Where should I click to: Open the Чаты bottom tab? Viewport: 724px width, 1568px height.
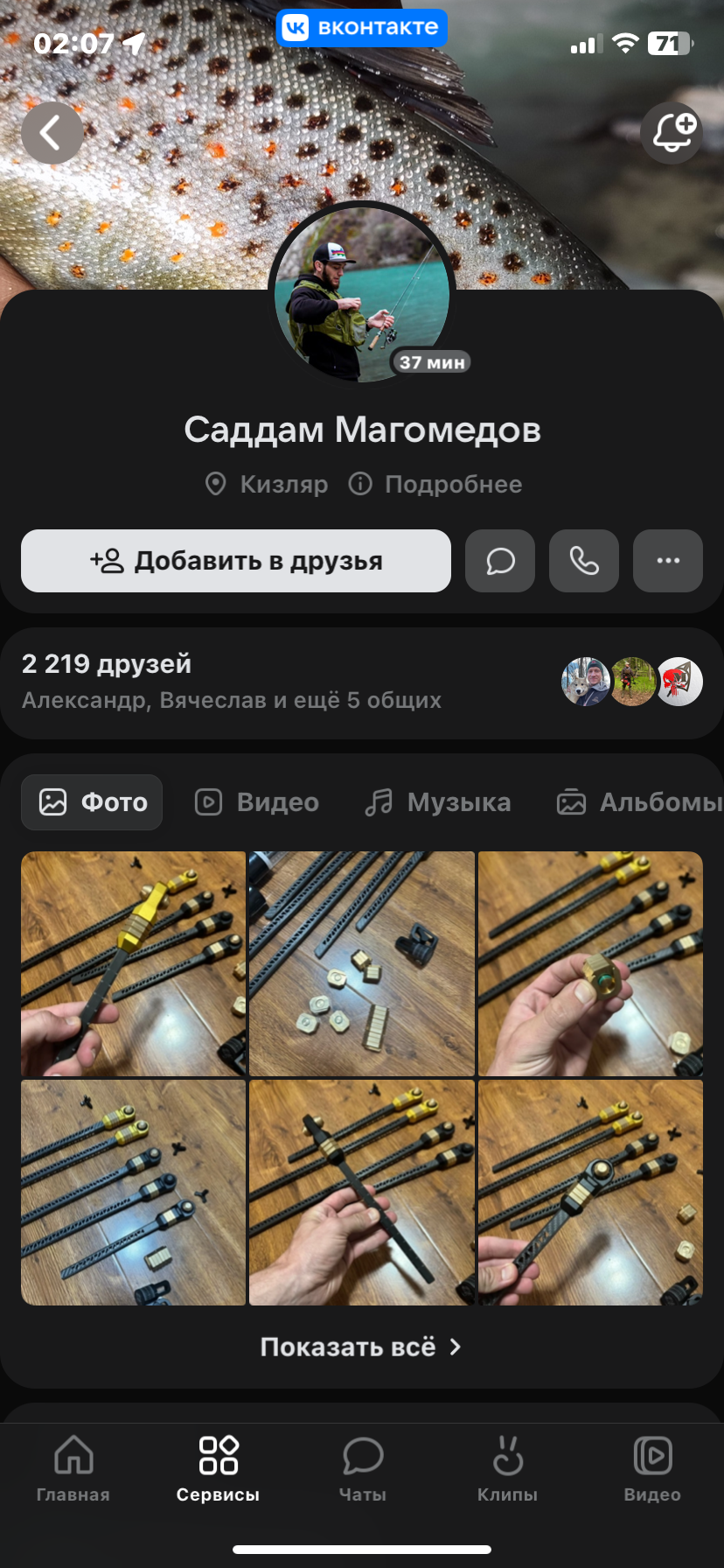[363, 1470]
